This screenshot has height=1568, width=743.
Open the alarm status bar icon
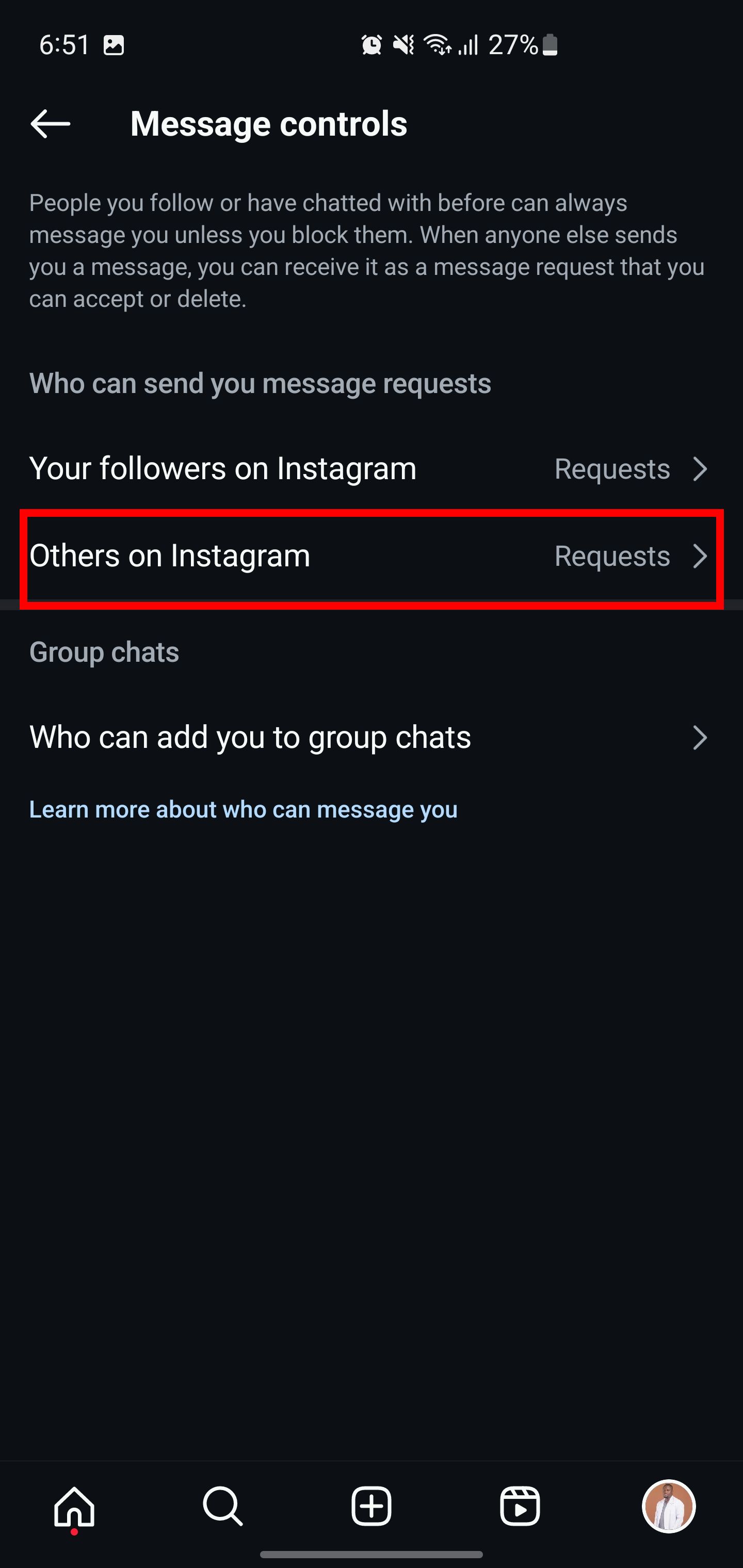pos(370,44)
